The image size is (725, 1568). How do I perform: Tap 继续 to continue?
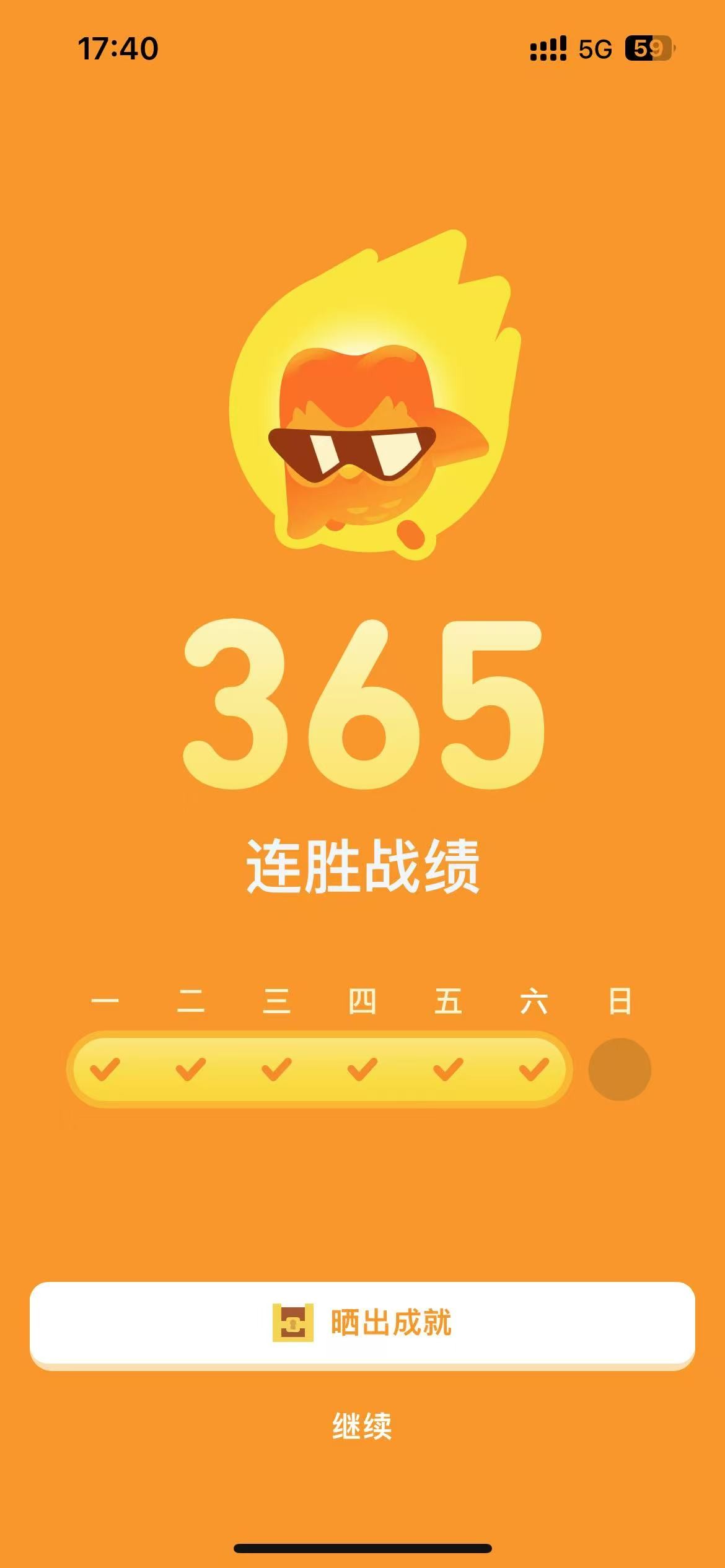[362, 1426]
